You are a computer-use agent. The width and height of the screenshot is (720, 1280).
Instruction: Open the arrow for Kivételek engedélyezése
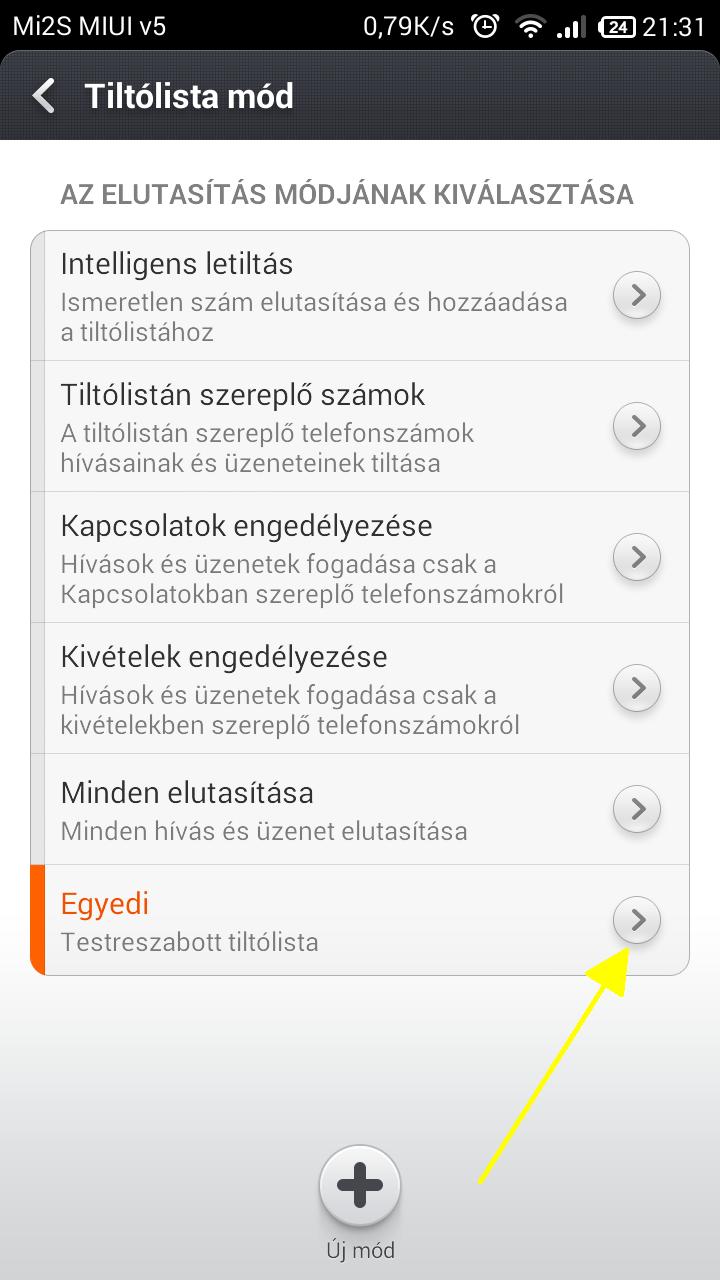(x=637, y=688)
